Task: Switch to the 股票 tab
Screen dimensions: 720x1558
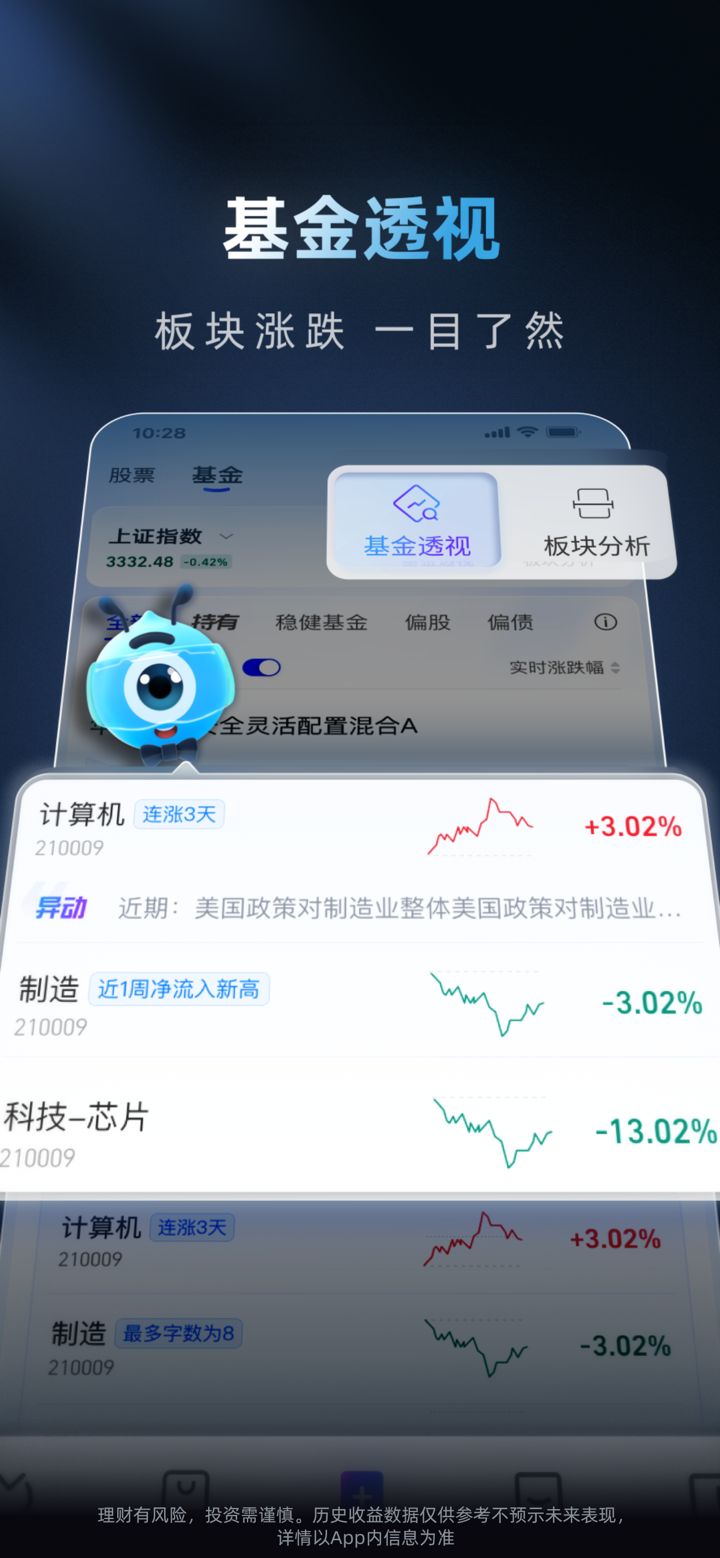Action: coord(132,475)
